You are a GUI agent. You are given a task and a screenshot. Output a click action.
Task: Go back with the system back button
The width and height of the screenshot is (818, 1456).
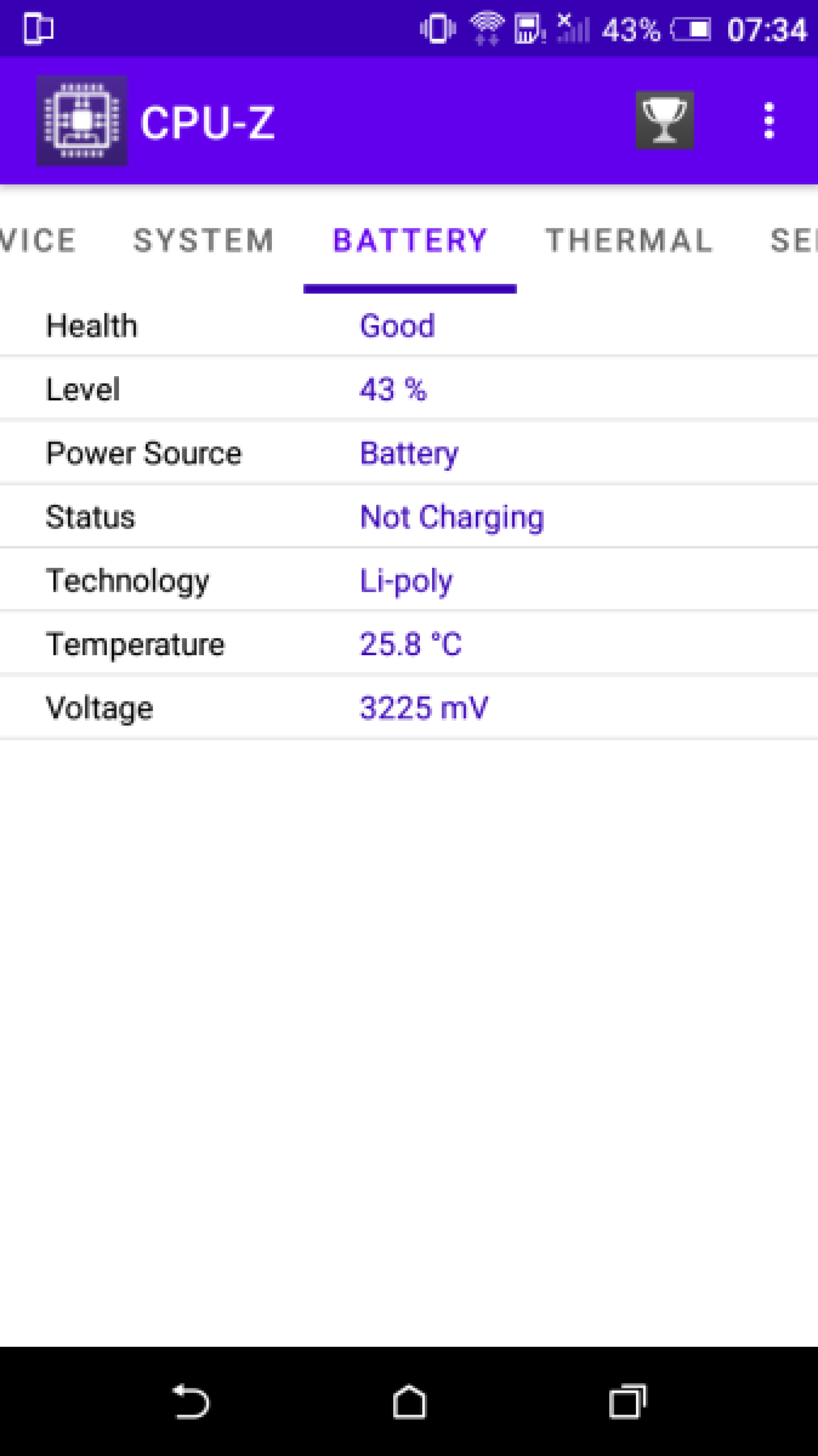[x=190, y=1401]
